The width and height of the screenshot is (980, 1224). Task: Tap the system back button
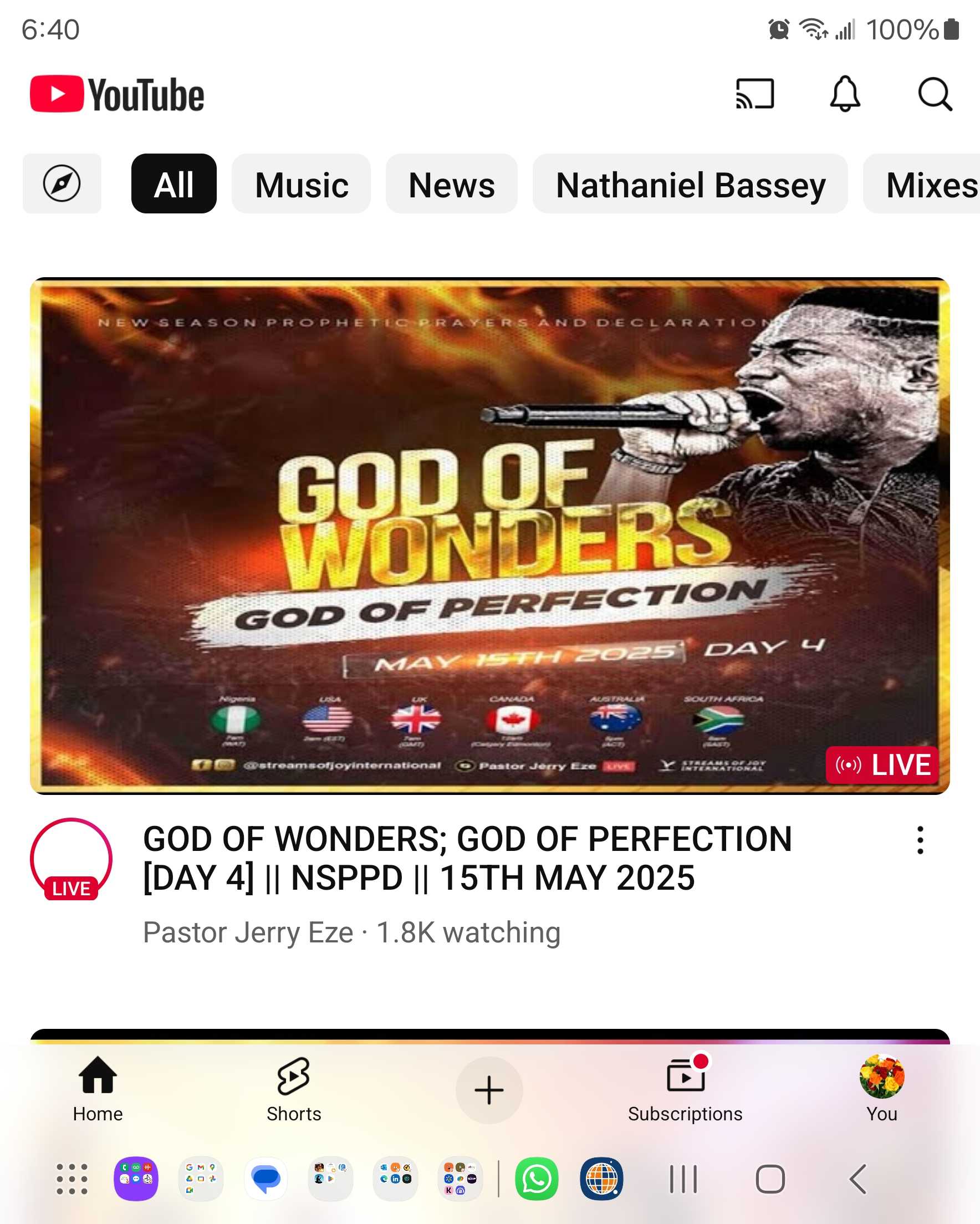(857, 1179)
